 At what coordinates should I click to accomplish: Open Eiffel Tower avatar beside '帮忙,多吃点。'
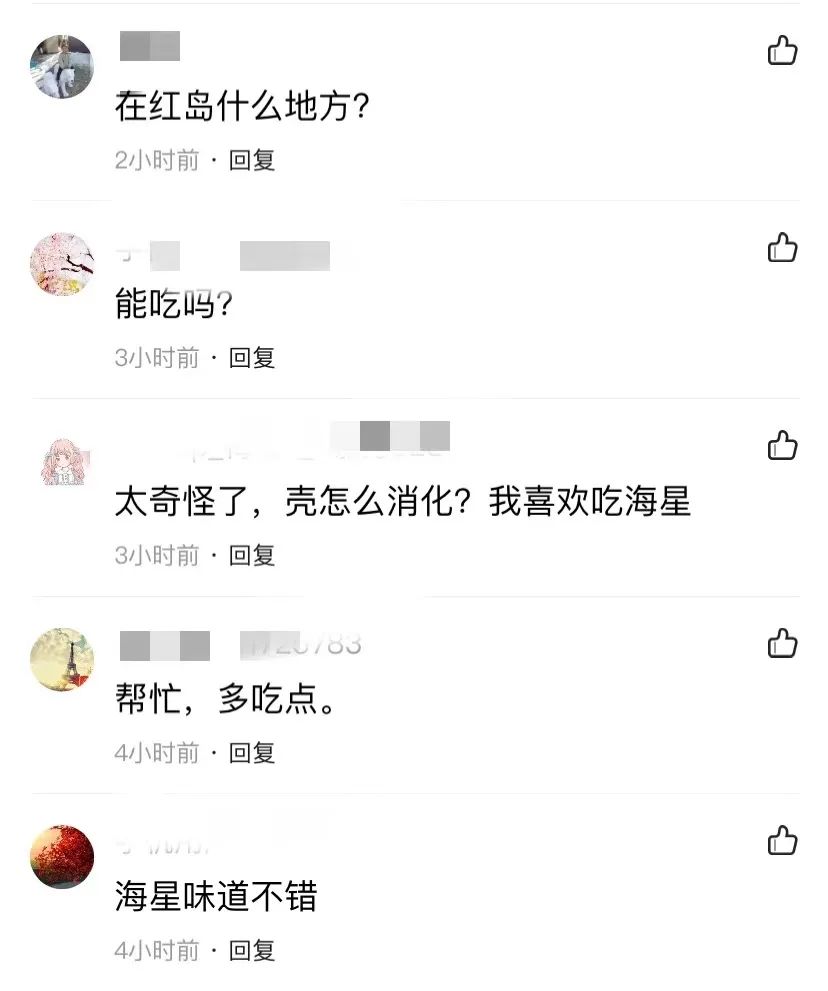click(x=62, y=660)
